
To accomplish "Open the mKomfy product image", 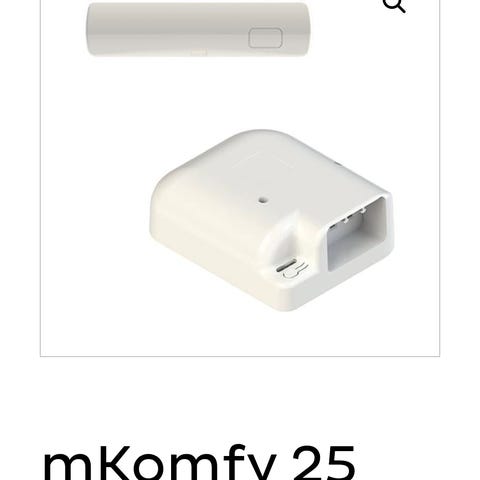I will (240, 178).
